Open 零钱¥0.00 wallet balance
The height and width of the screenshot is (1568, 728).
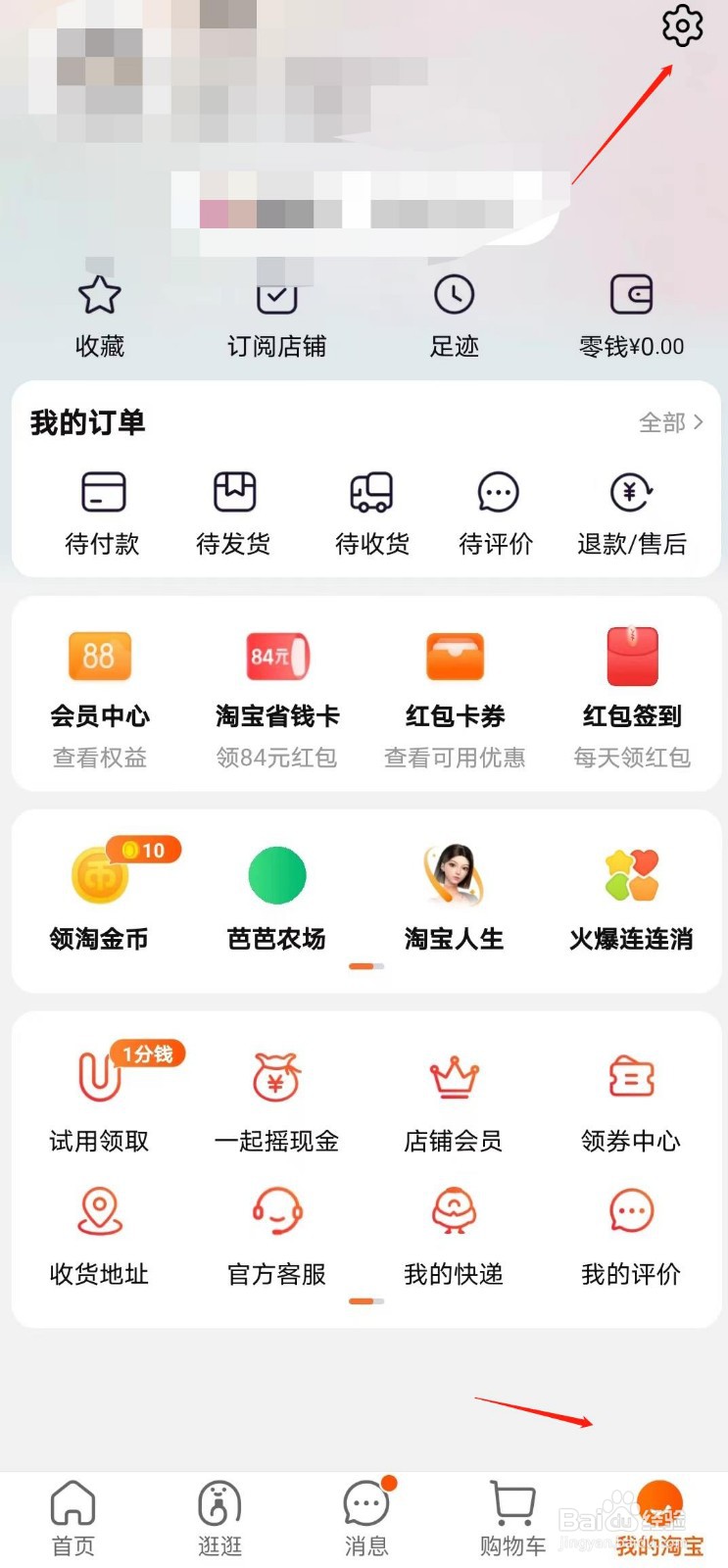click(x=630, y=312)
